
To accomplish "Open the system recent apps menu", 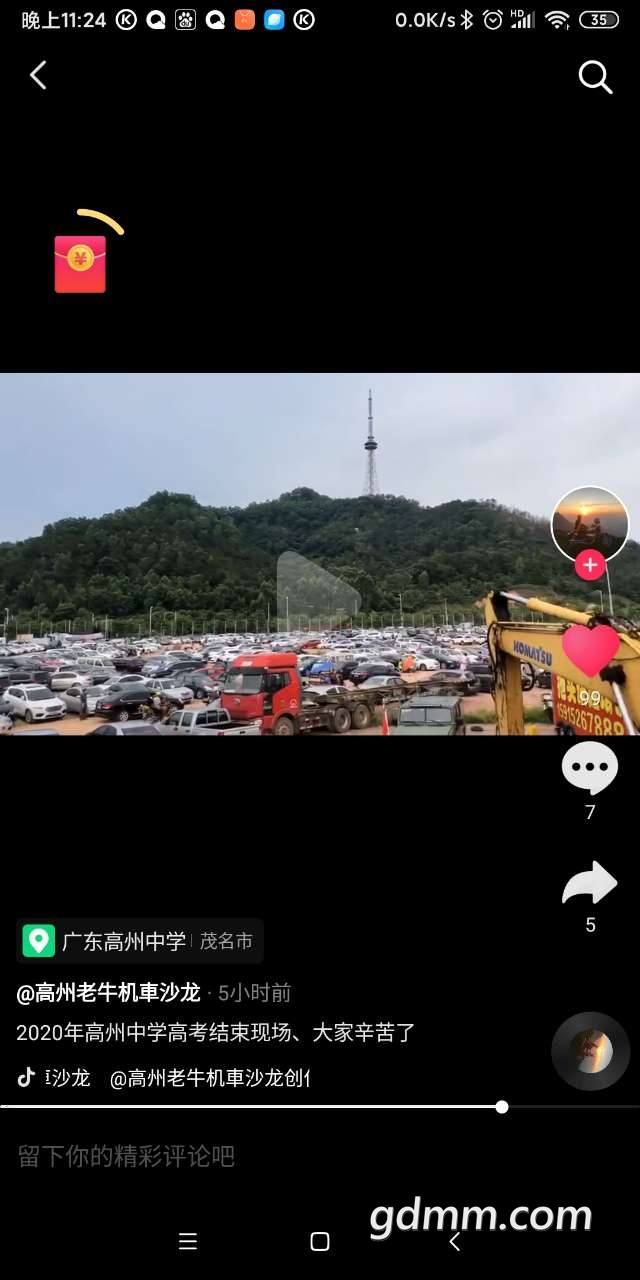I will [x=188, y=1242].
